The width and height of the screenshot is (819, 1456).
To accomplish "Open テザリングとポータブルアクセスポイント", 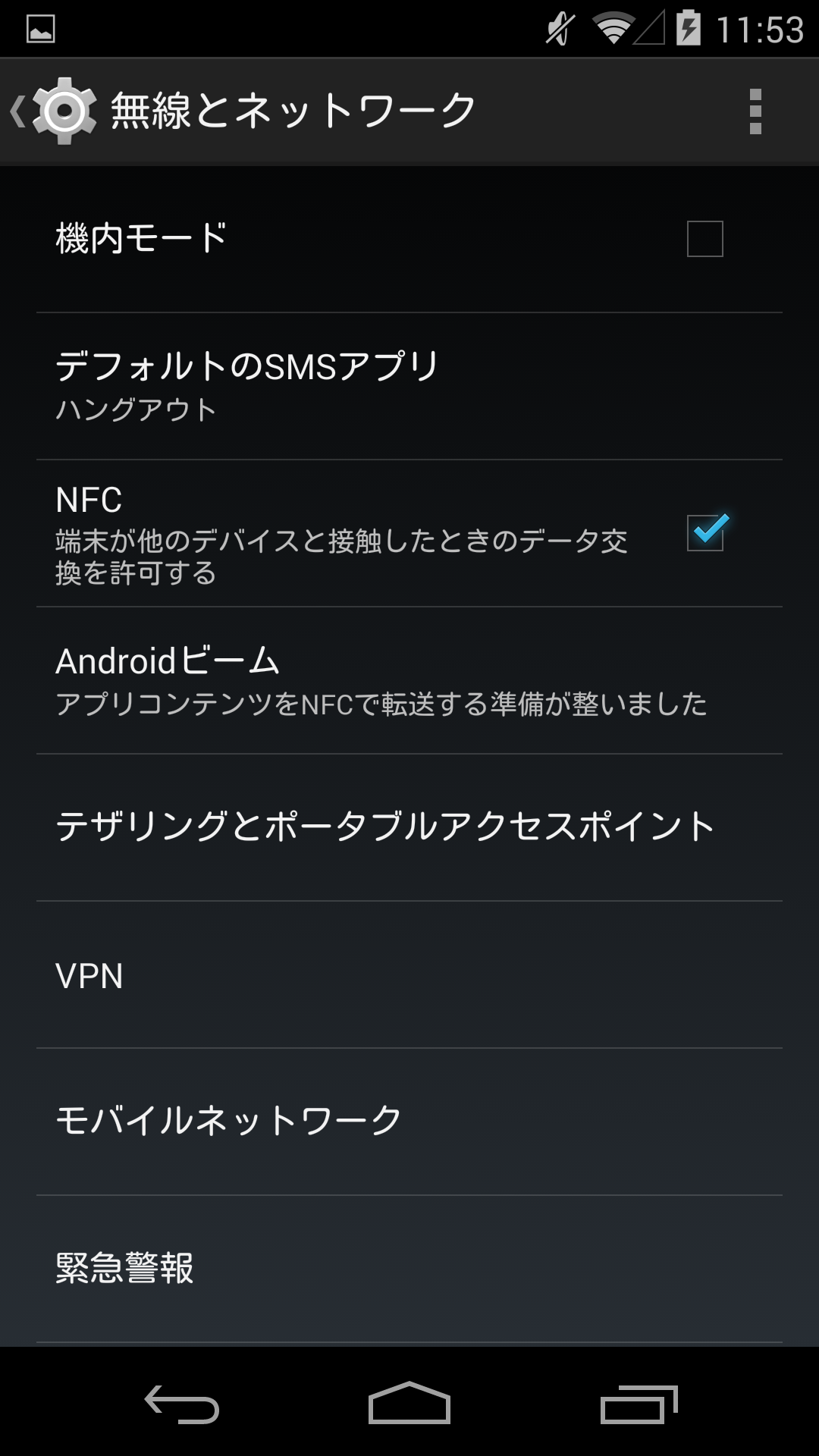I will [409, 828].
